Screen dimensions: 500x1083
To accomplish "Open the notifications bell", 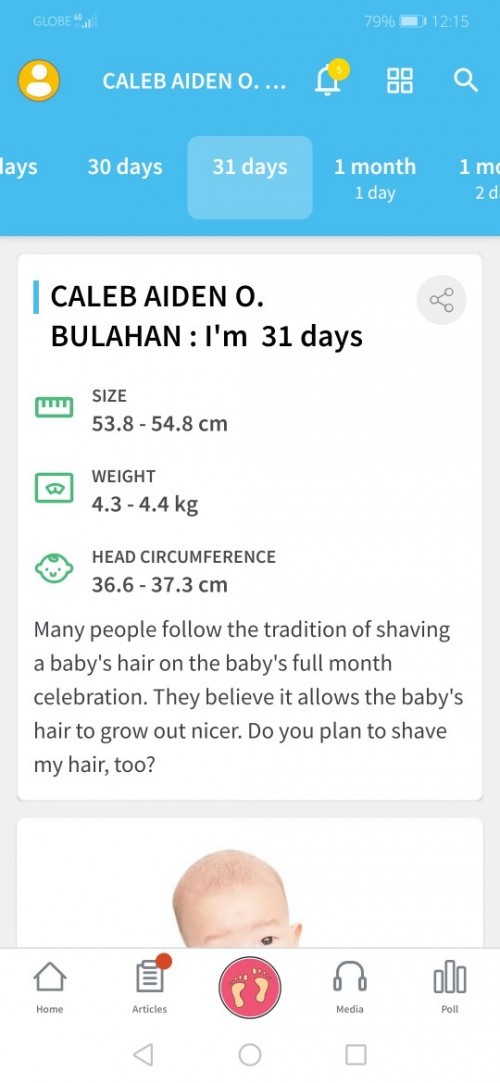I will [x=331, y=79].
